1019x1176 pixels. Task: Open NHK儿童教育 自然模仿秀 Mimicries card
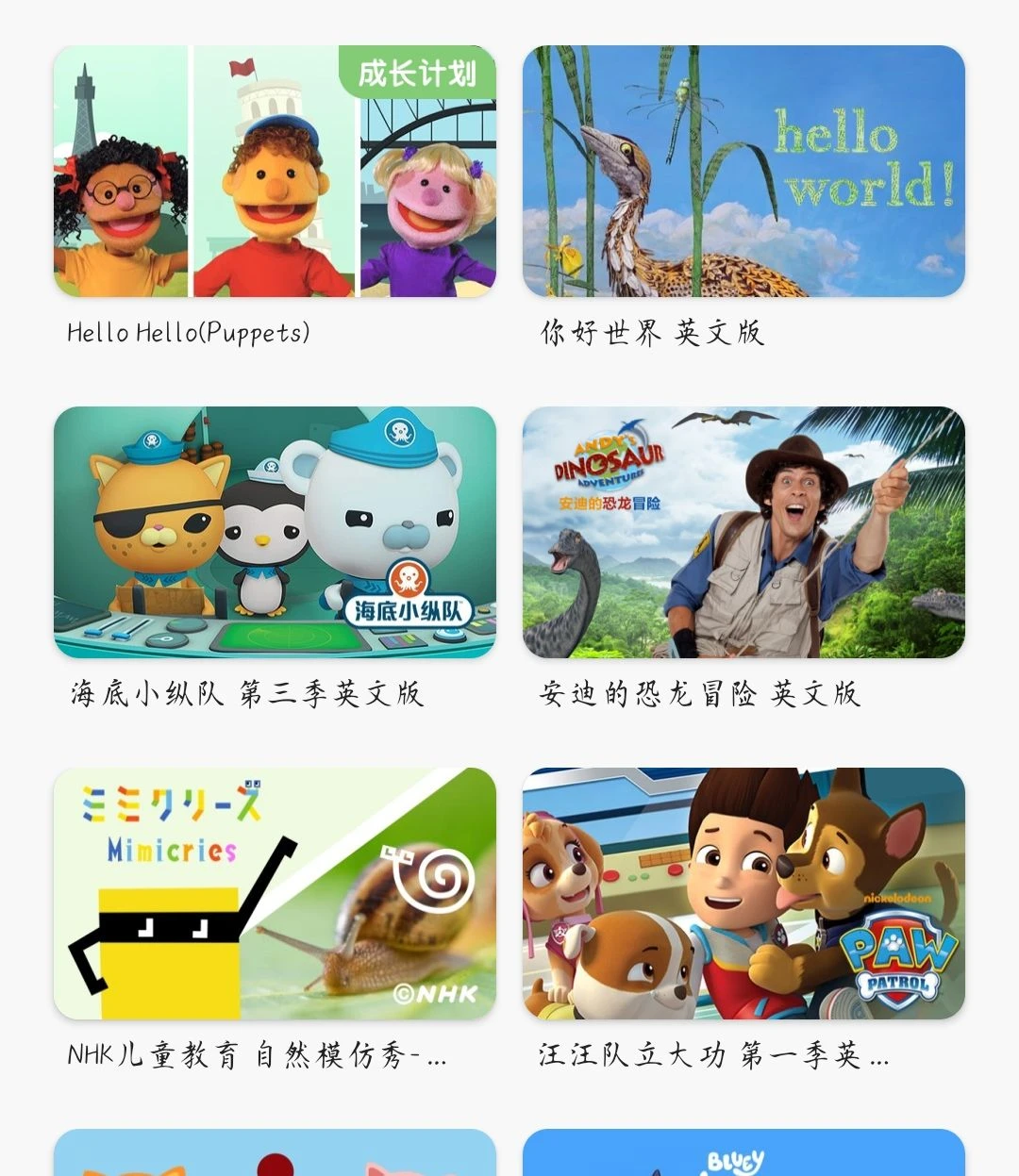[275, 894]
